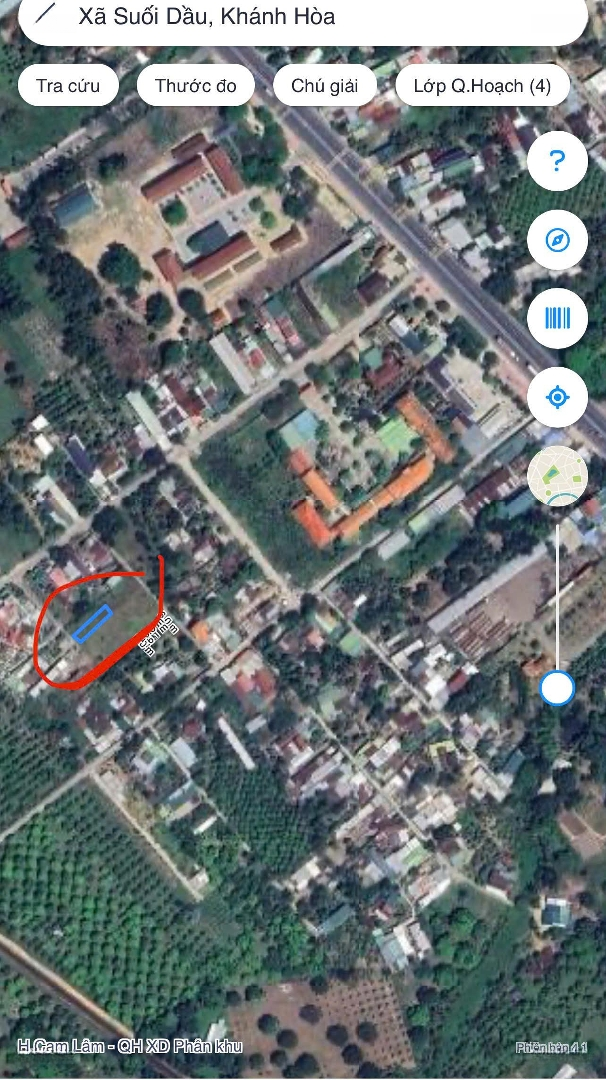The height and width of the screenshot is (1080, 606).
Task: Tap the compass button
Action: pos(557,240)
